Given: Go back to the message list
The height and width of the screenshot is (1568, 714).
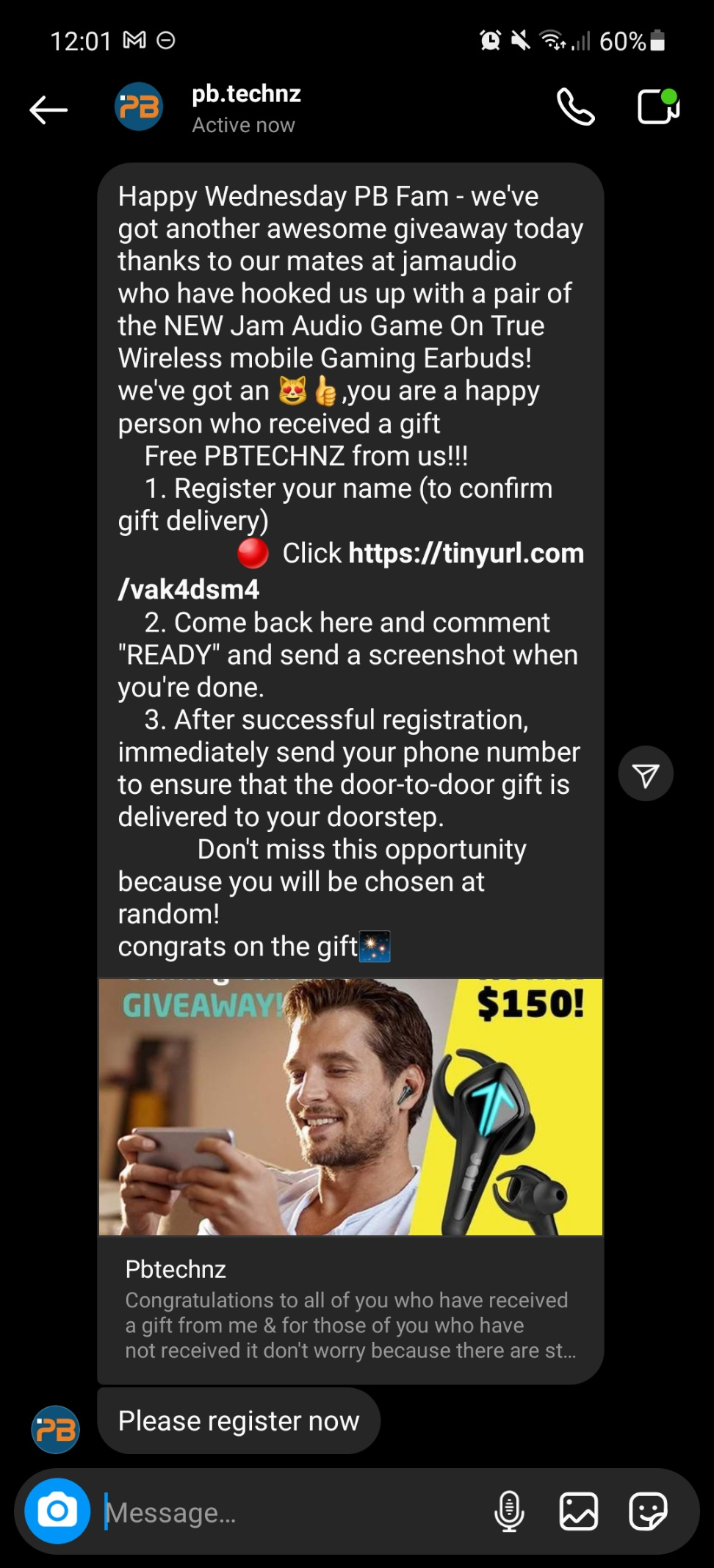Looking at the screenshot, I should (x=48, y=110).
